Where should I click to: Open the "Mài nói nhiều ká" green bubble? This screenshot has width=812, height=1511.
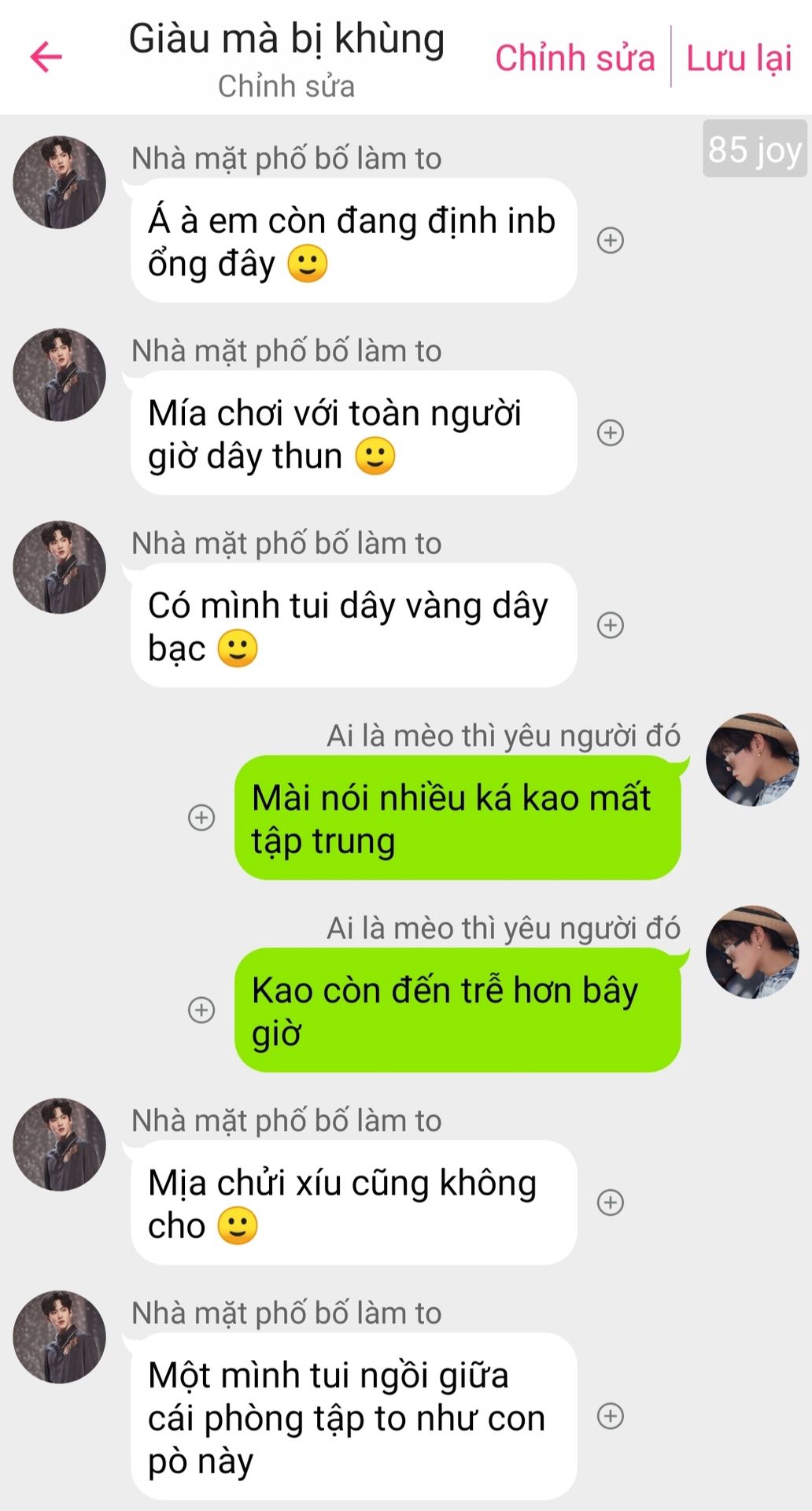pos(457,818)
